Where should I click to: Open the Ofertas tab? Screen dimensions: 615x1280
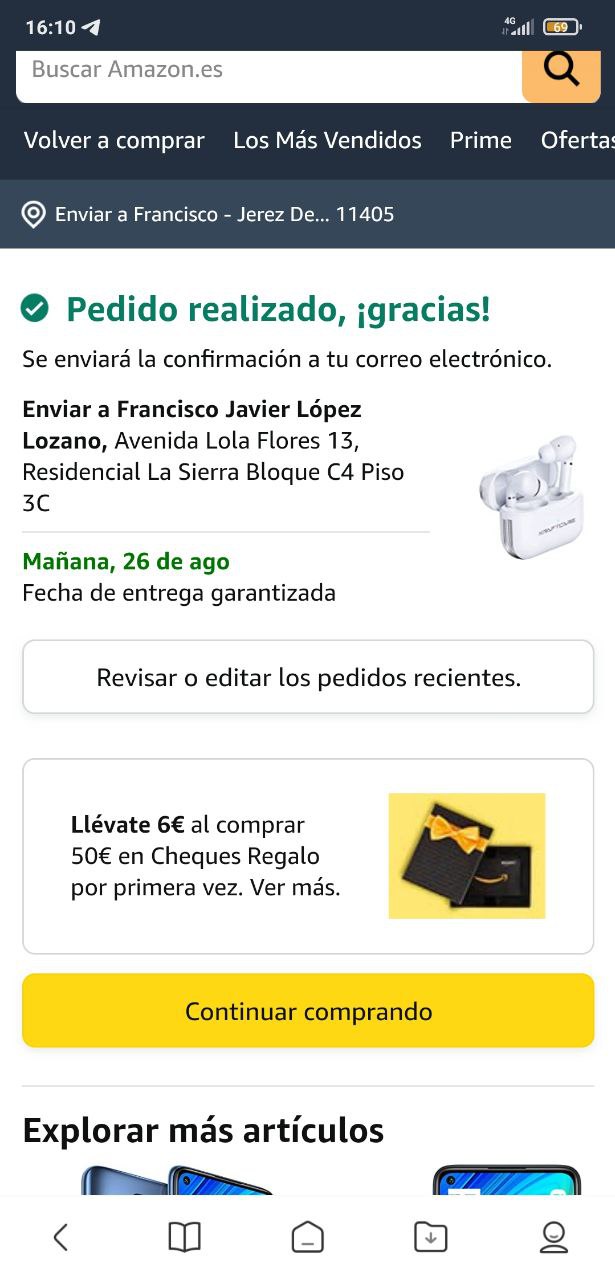(x=577, y=141)
